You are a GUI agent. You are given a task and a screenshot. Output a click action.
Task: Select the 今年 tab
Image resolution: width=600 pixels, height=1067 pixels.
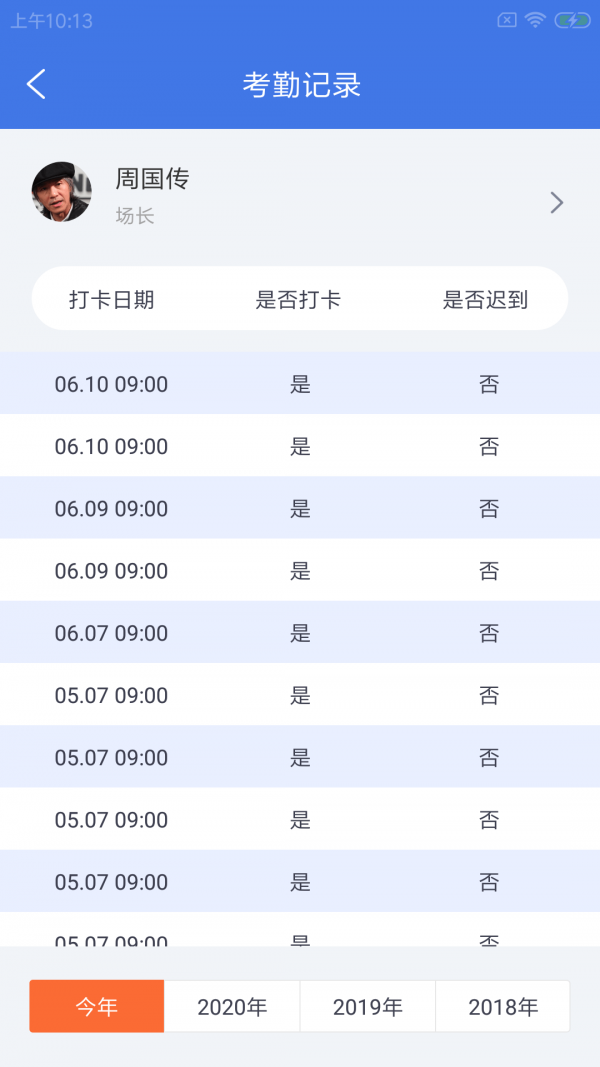tap(97, 1006)
